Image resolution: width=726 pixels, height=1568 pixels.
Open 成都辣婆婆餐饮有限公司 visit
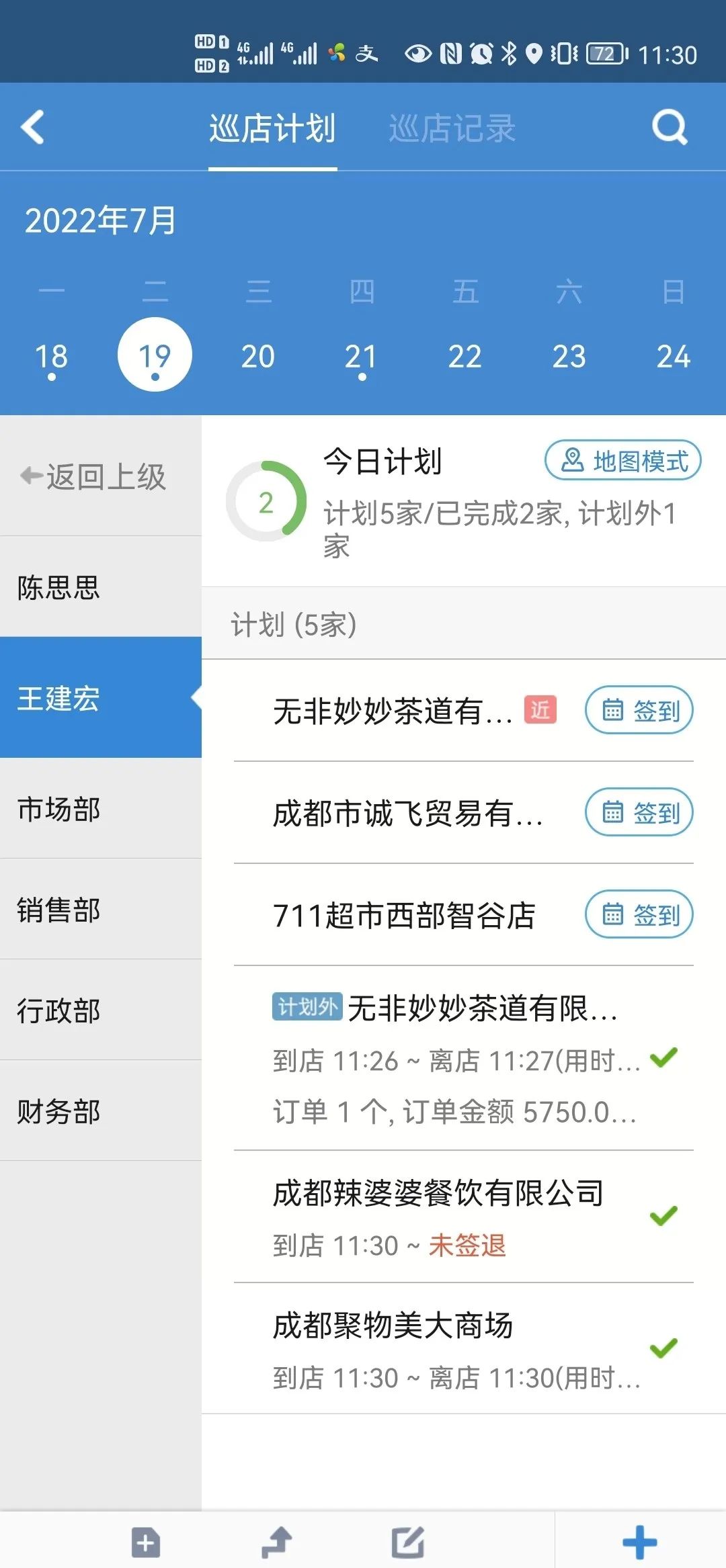[x=464, y=1217]
